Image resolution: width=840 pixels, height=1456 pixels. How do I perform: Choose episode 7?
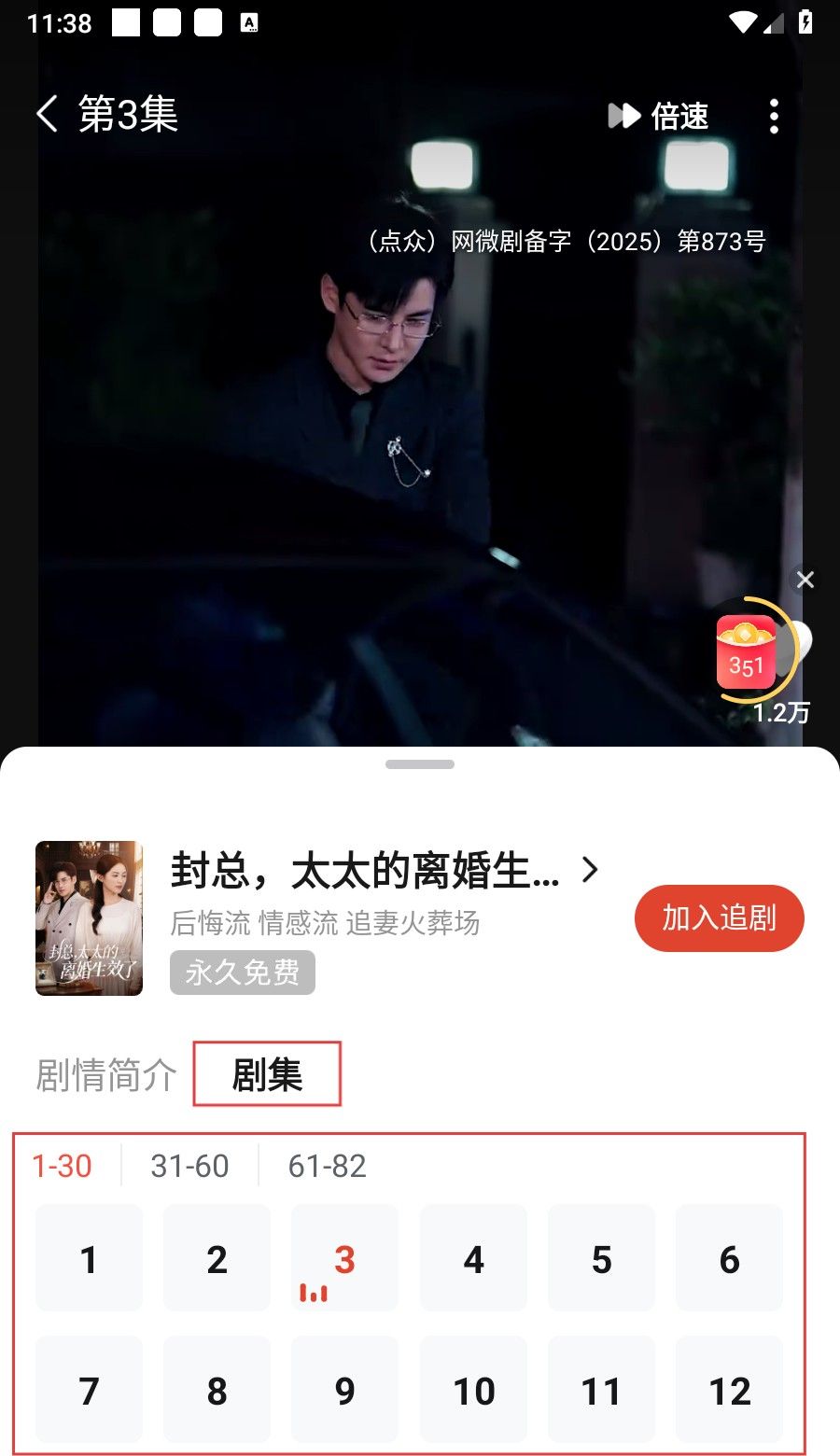[89, 1390]
